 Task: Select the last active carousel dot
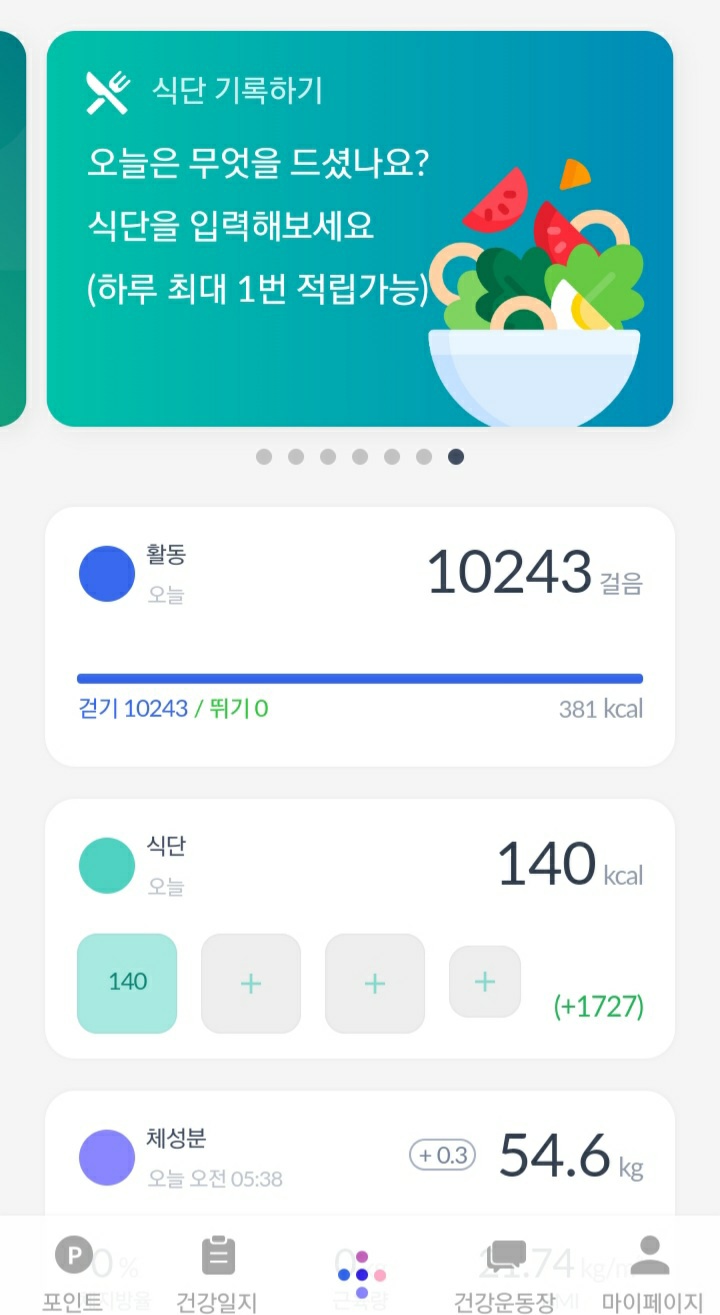point(456,456)
